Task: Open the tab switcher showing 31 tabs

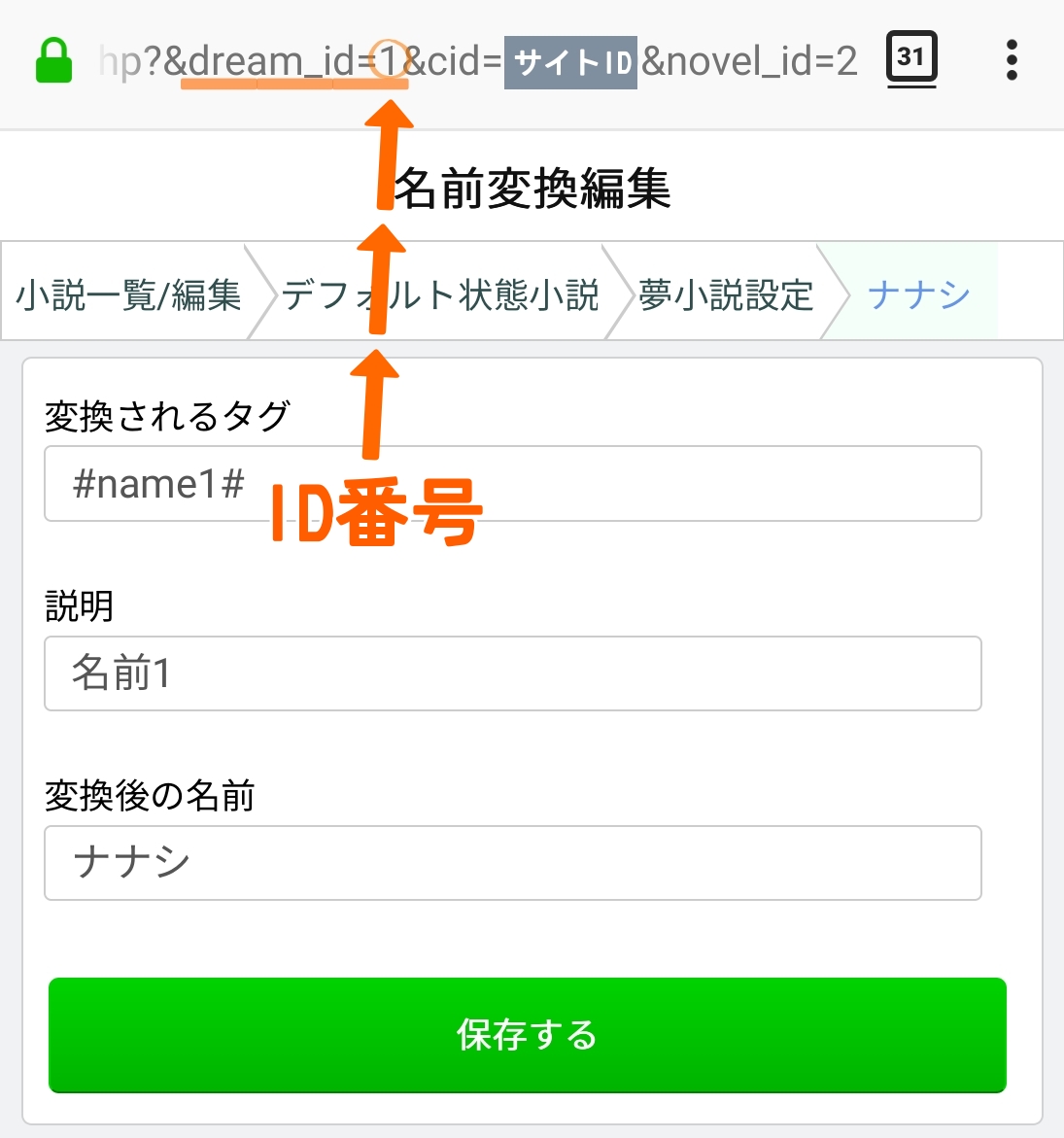Action: [910, 58]
